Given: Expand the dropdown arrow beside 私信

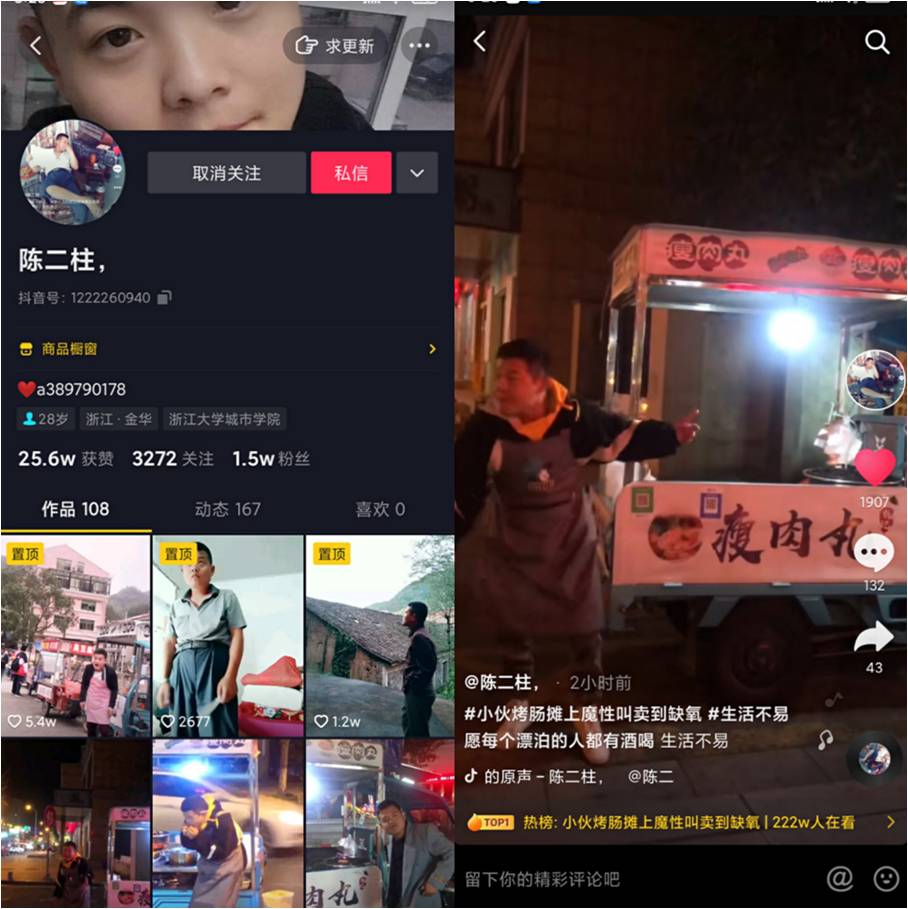Looking at the screenshot, I should [x=417, y=173].
